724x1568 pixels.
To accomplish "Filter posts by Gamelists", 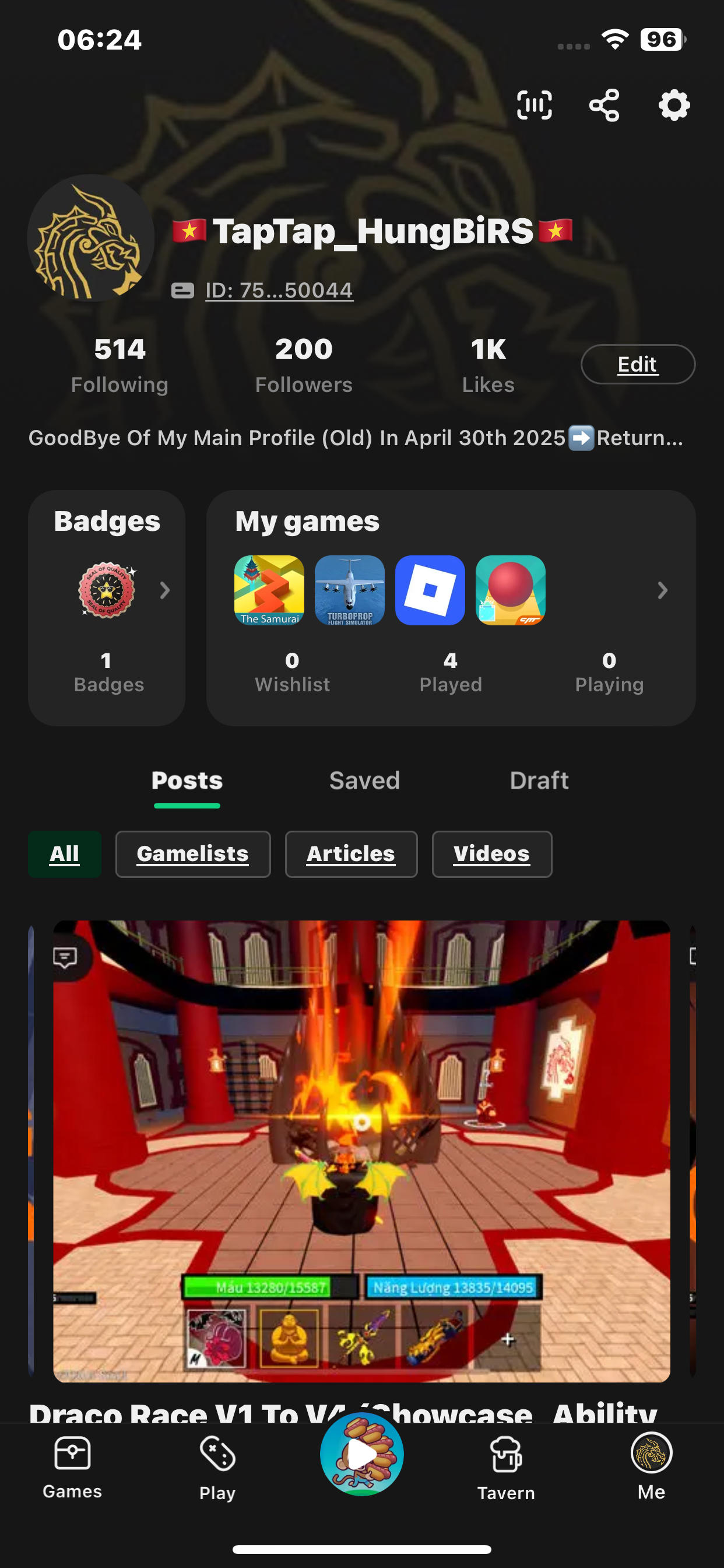I will click(193, 853).
